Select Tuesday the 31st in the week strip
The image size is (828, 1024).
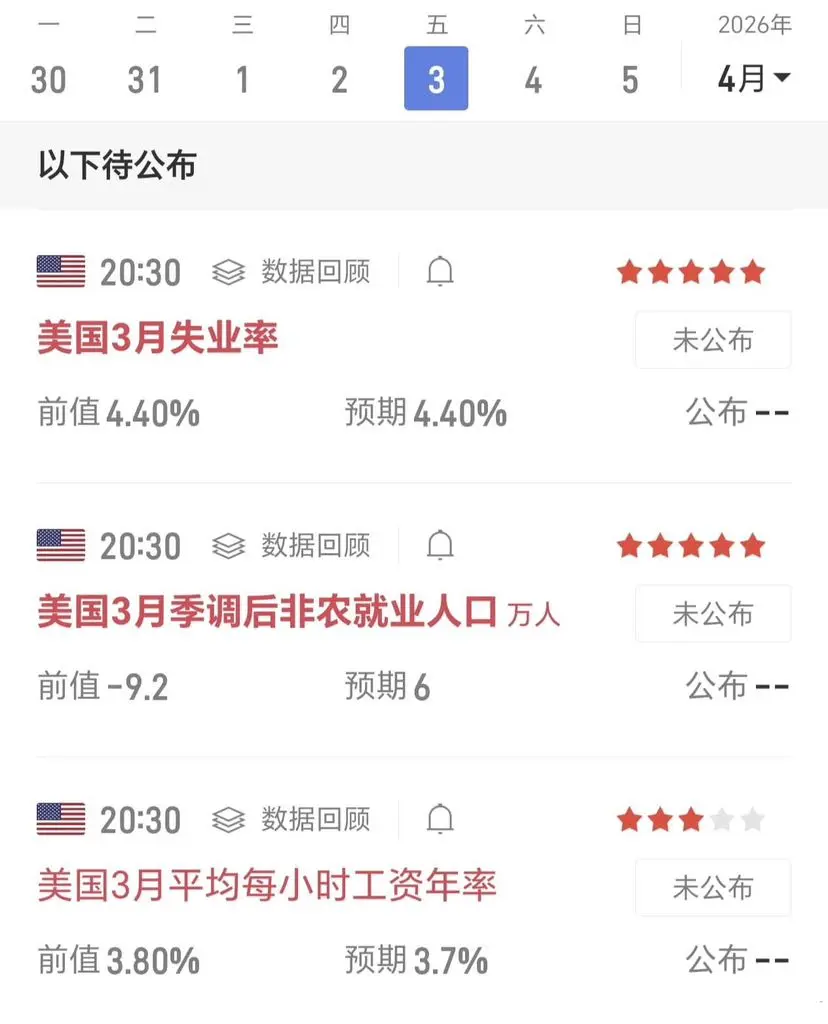[145, 79]
